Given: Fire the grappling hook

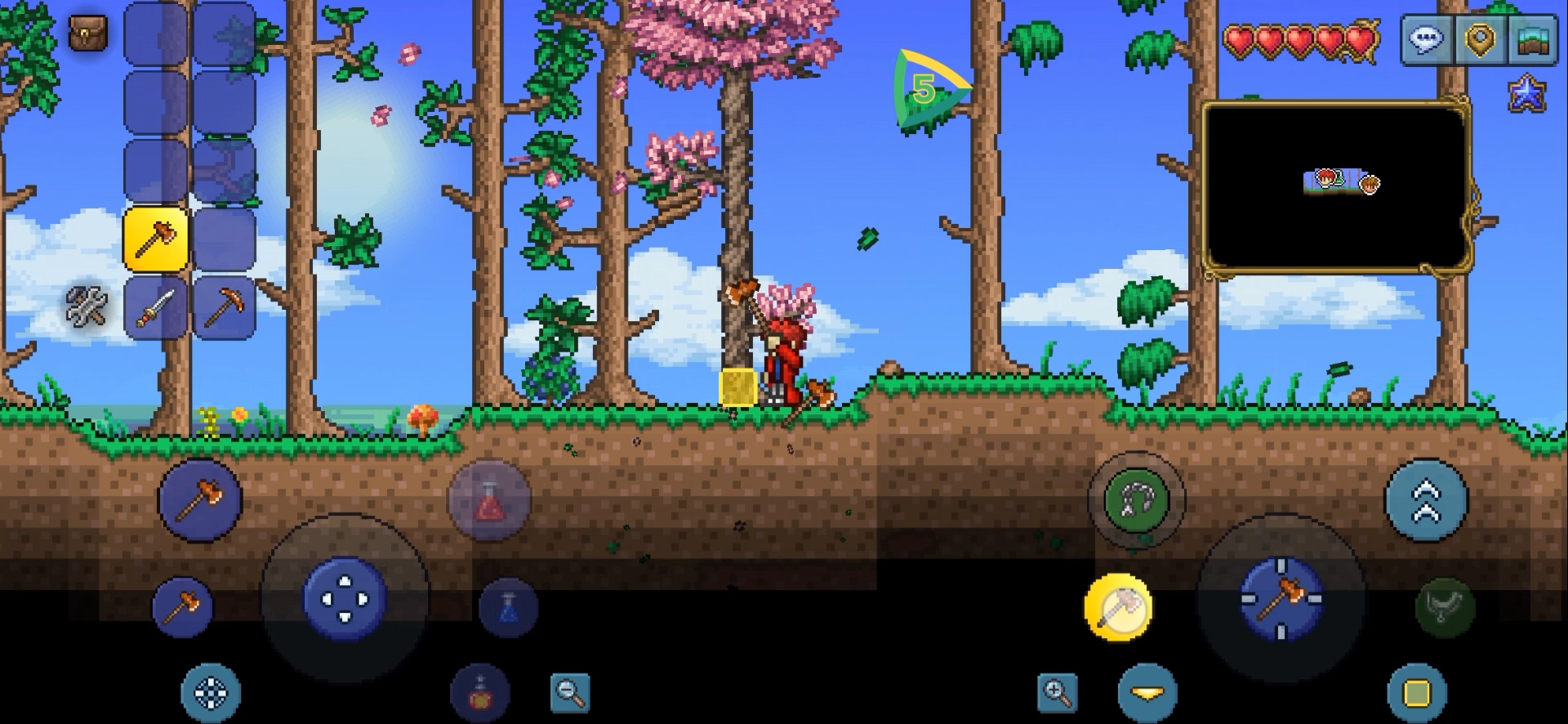Looking at the screenshot, I should [1135, 500].
